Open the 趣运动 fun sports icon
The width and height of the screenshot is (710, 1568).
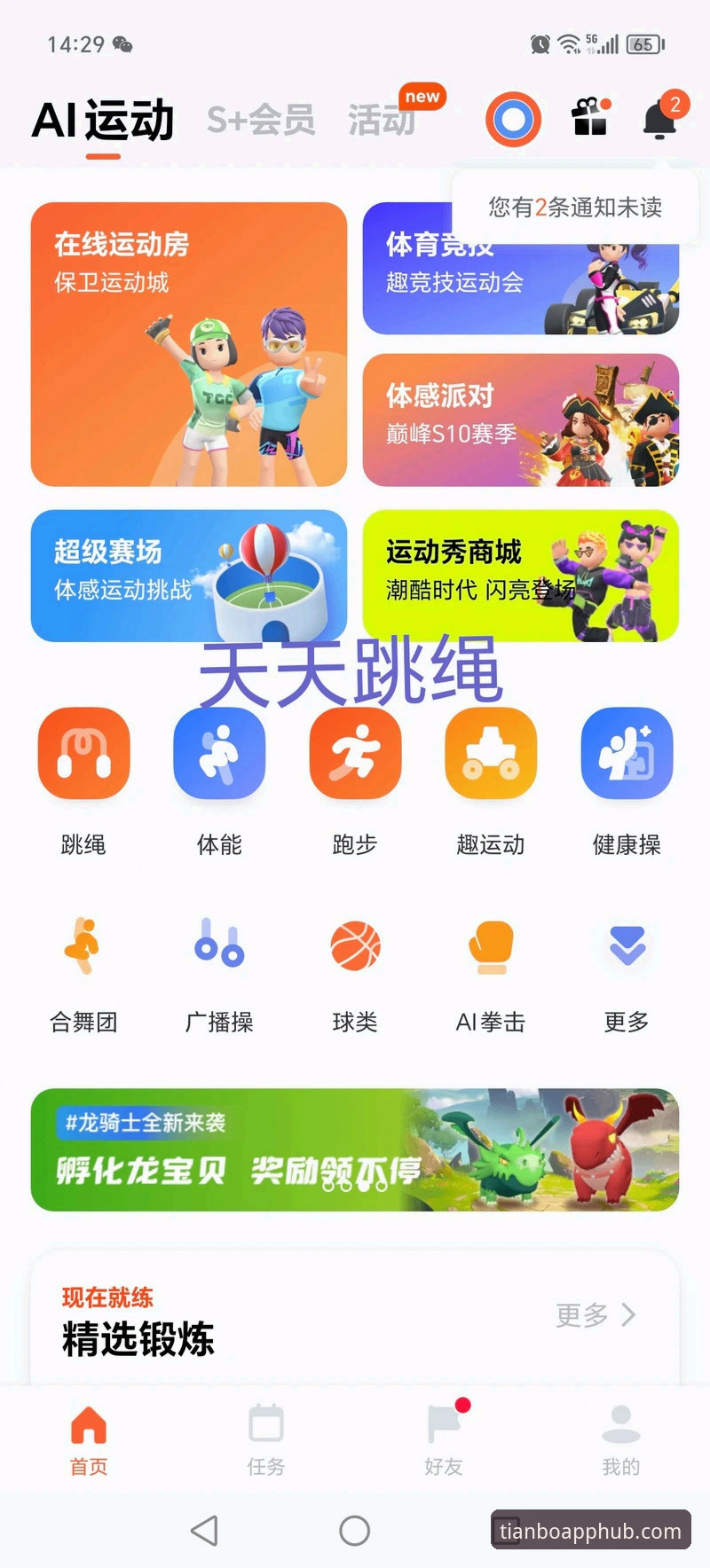click(490, 753)
